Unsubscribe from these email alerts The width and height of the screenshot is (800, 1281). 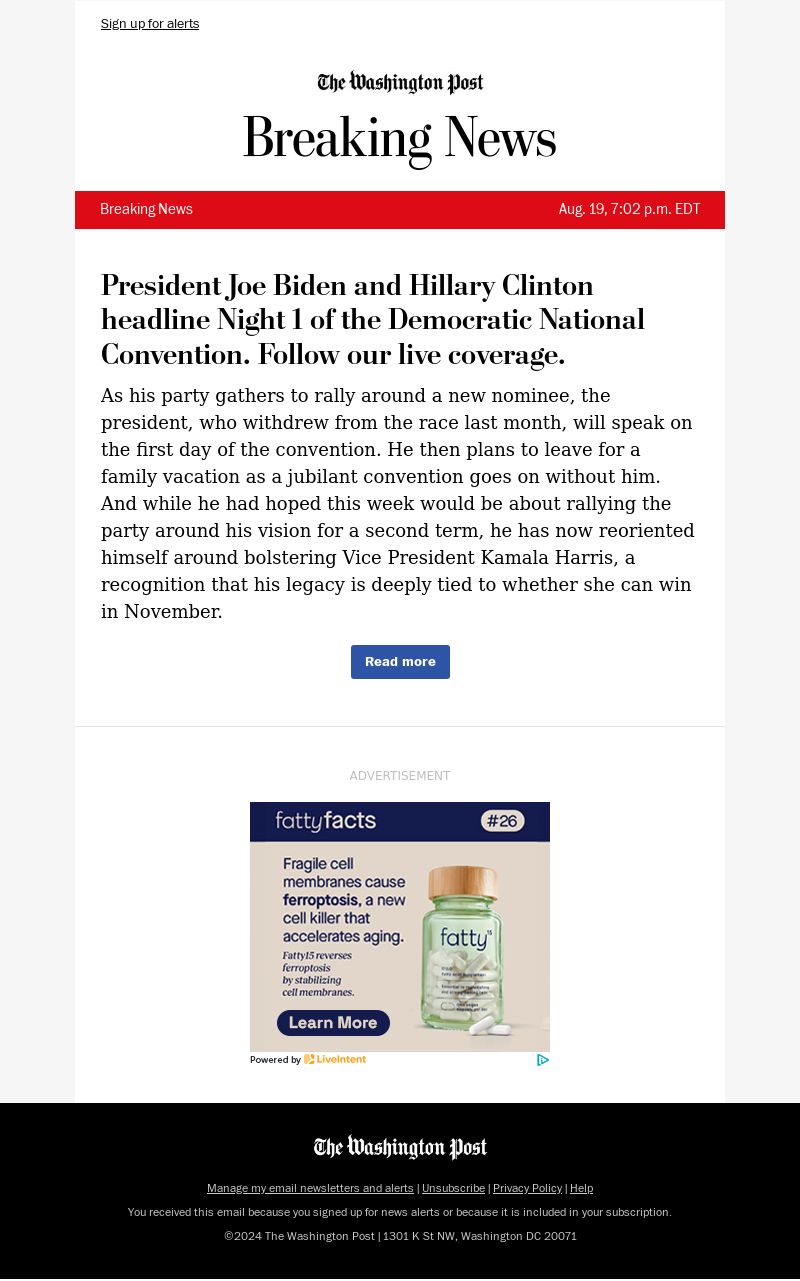pyautogui.click(x=453, y=1188)
